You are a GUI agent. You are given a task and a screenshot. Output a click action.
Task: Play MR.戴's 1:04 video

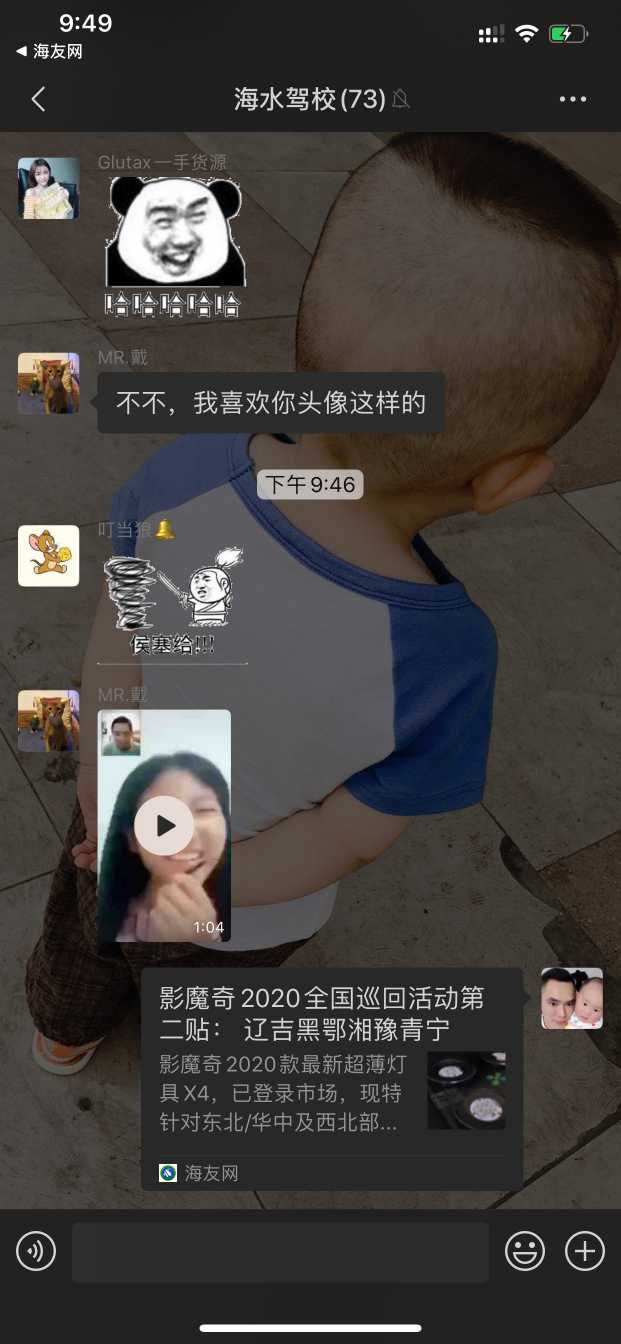164,825
